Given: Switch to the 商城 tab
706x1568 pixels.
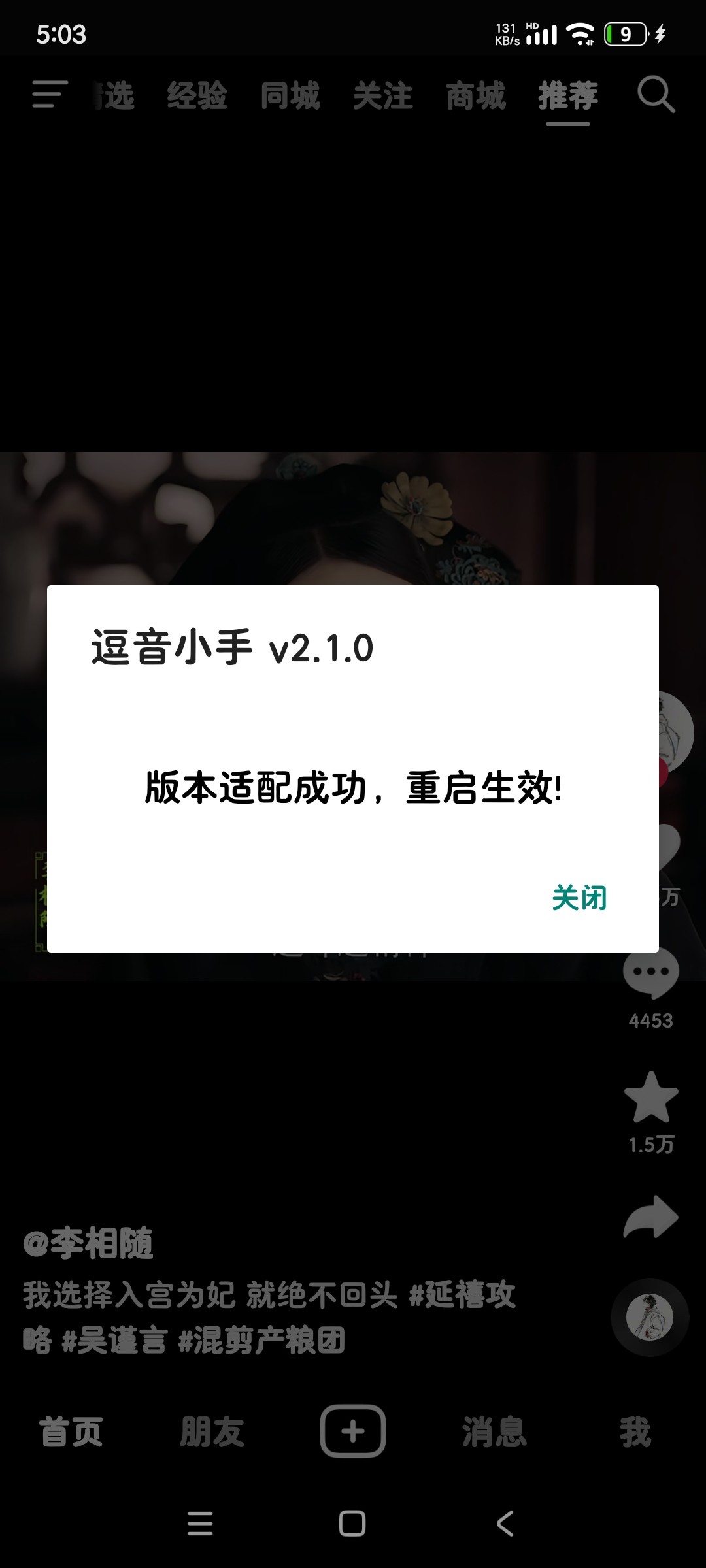Looking at the screenshot, I should (x=476, y=95).
